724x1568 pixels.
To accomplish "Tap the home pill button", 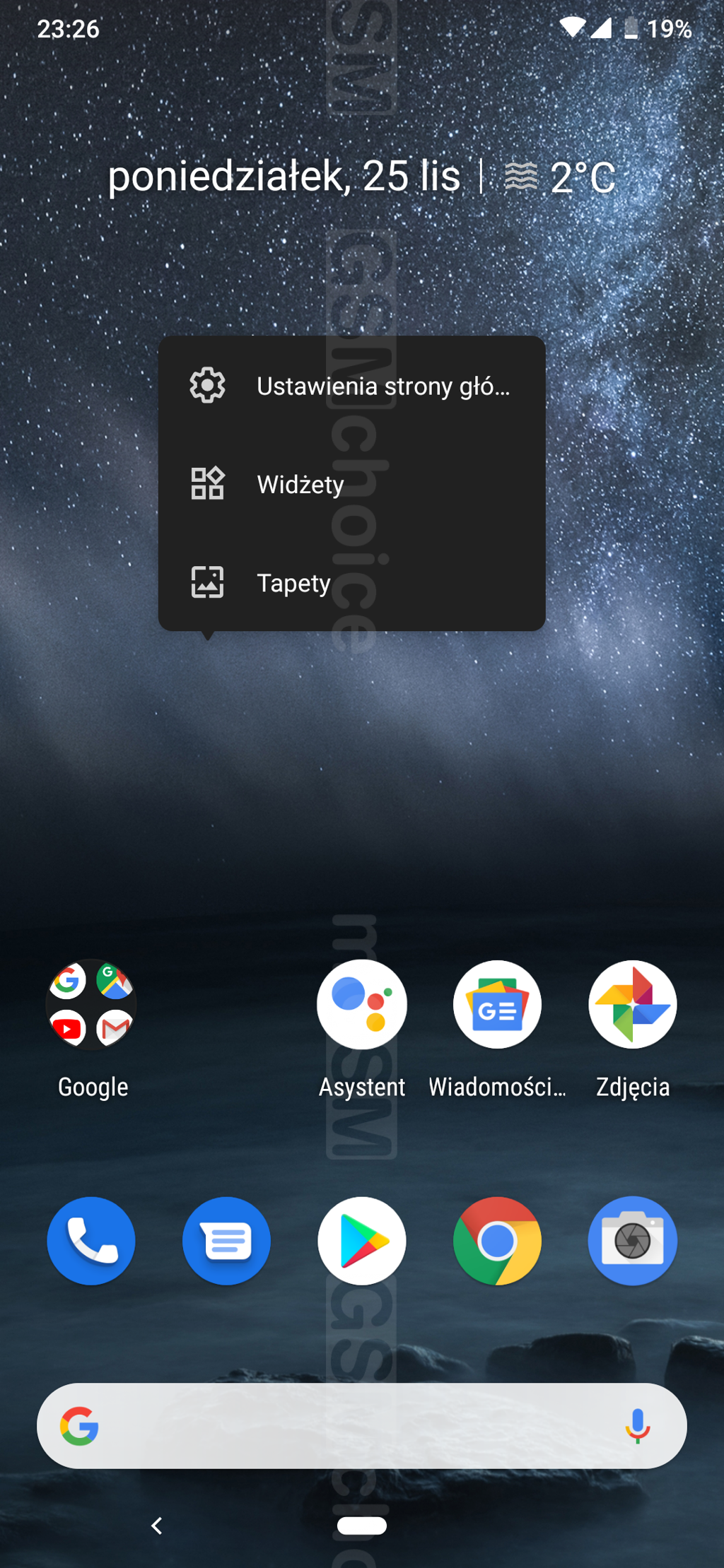I will [x=362, y=1526].
